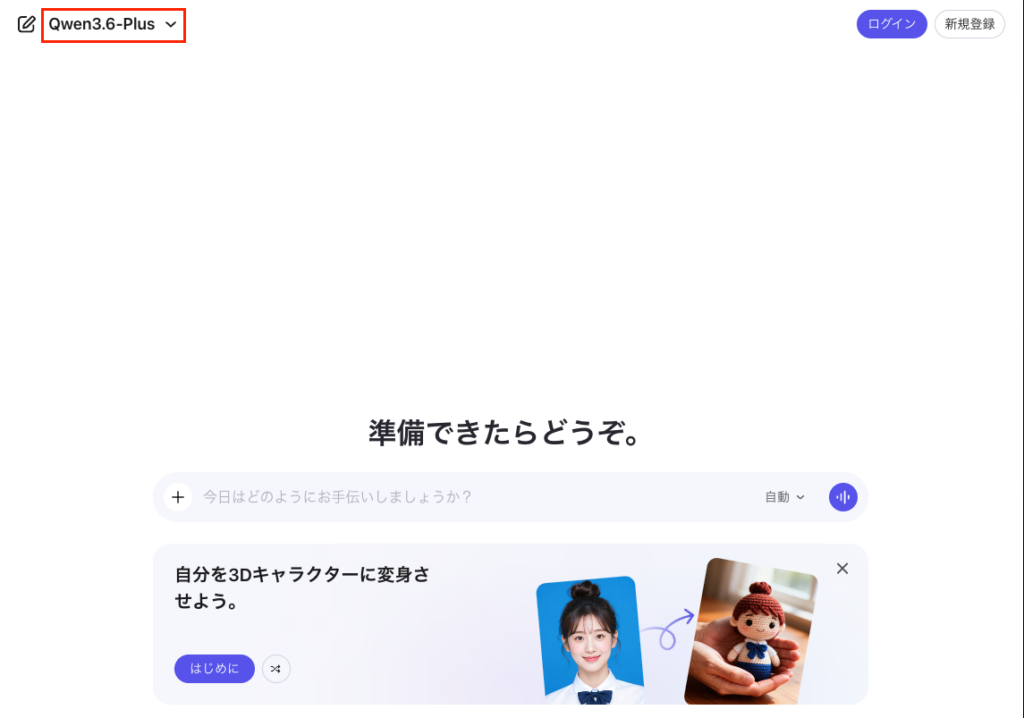Start voice input with the waveform button
This screenshot has height=718, width=1024.
(843, 497)
